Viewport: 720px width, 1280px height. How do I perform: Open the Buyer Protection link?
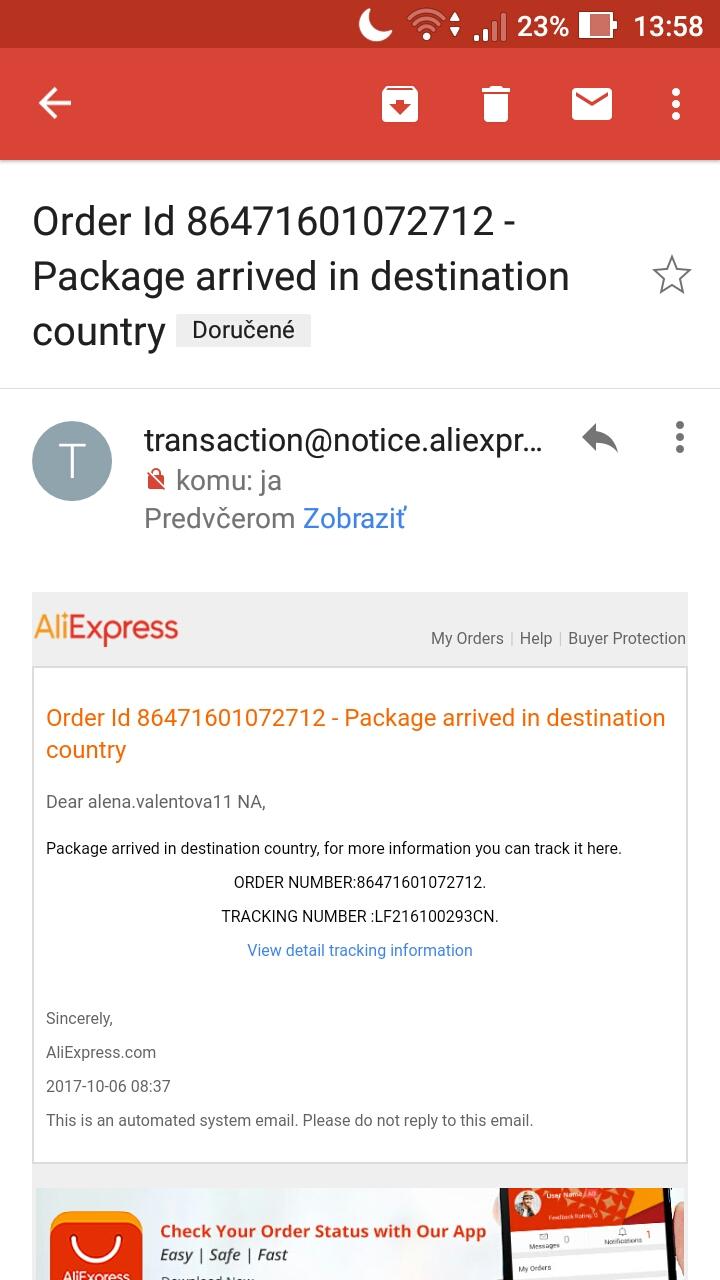click(x=627, y=638)
